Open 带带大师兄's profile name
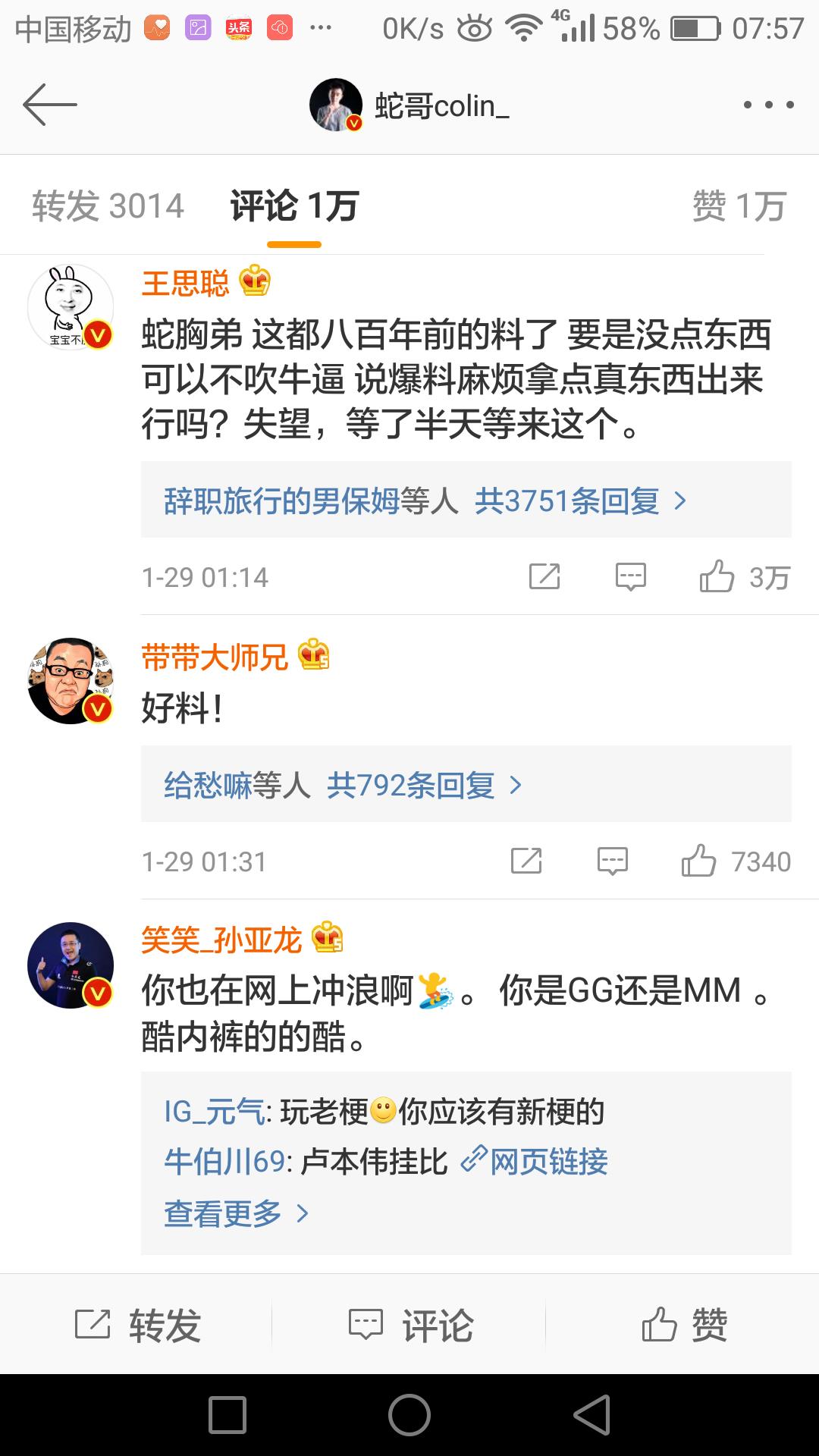The image size is (819, 1456). (x=215, y=657)
